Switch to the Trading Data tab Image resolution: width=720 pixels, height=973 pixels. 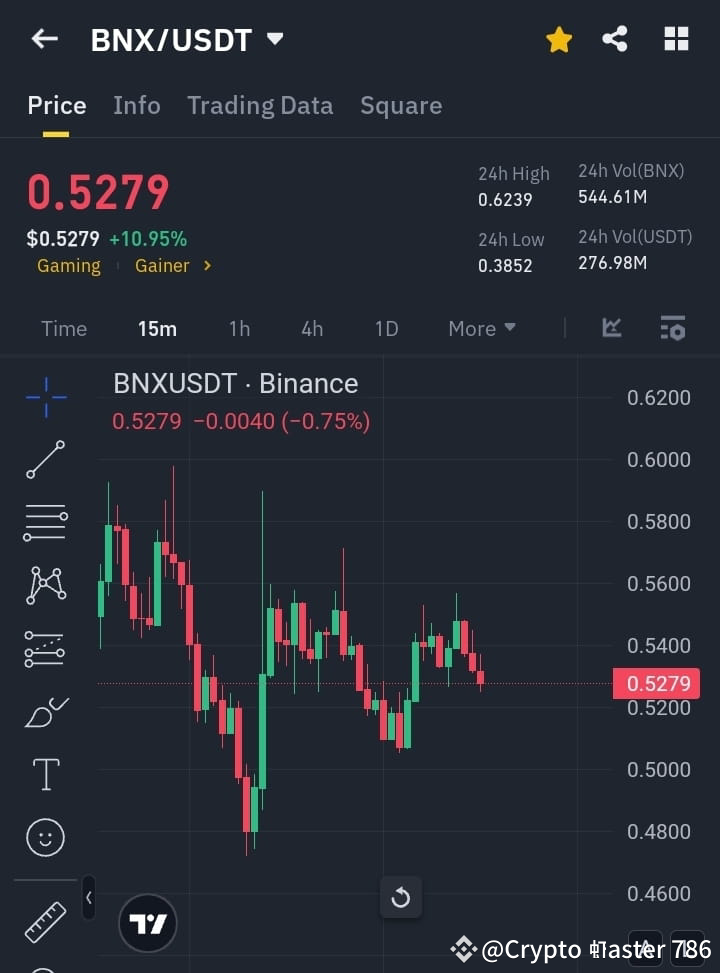point(260,105)
